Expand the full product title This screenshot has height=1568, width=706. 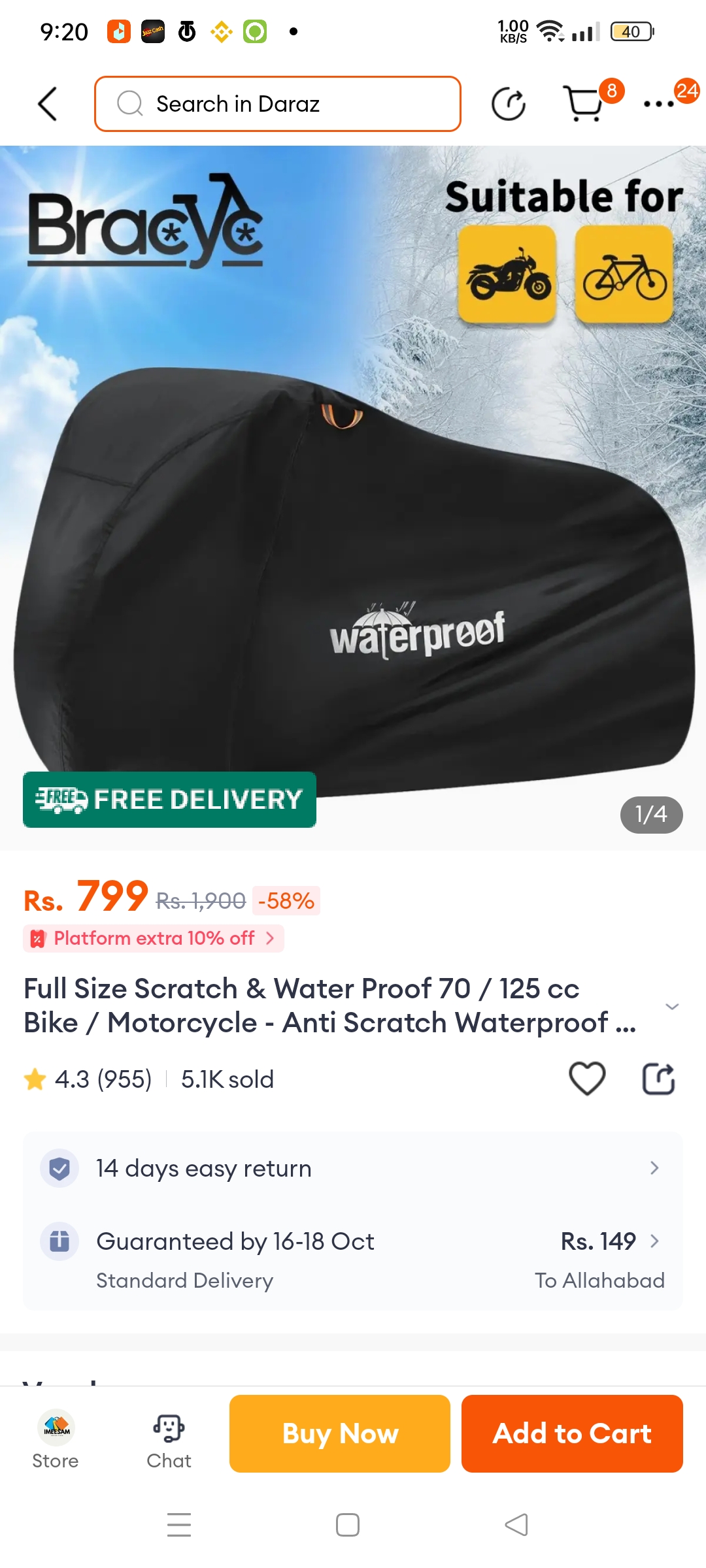click(x=671, y=1006)
